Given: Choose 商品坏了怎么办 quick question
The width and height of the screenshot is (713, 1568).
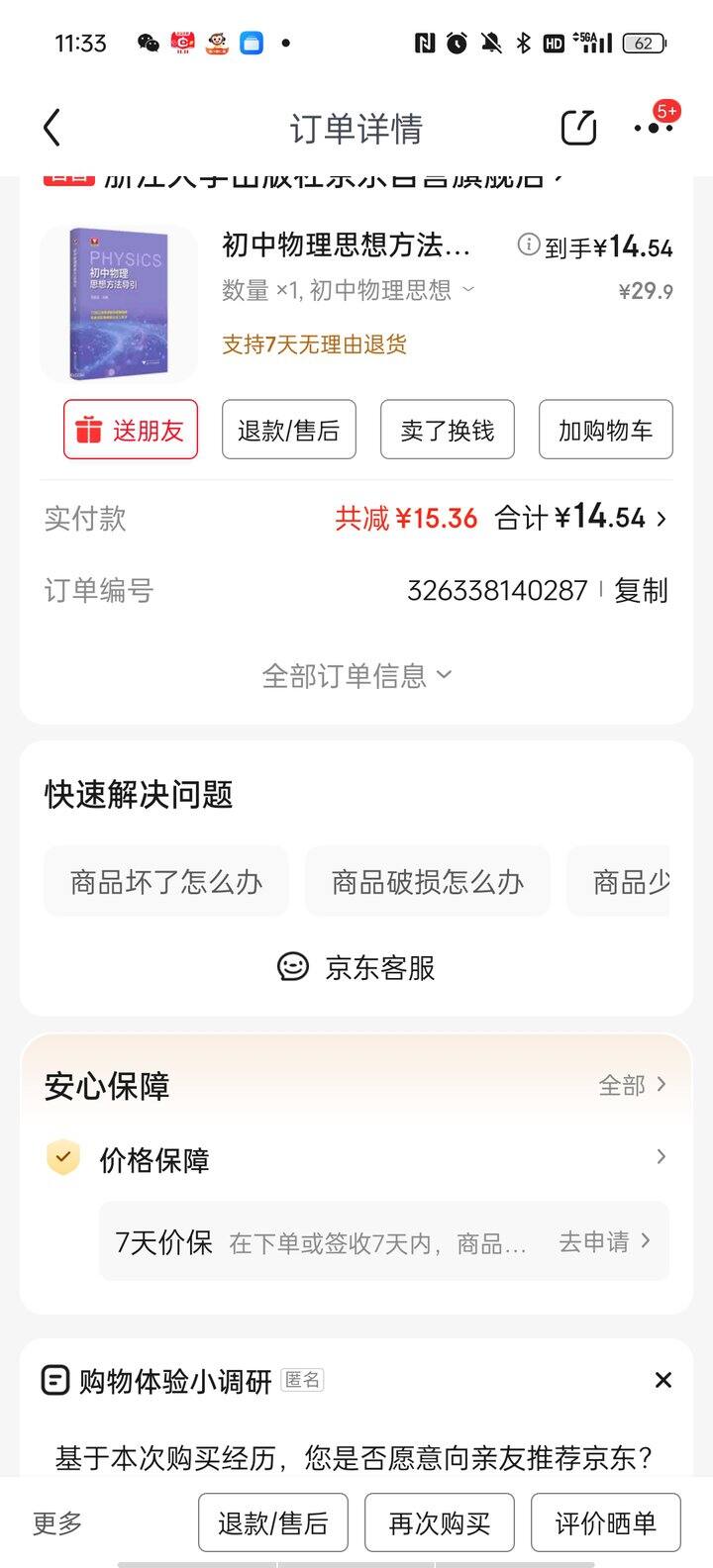Looking at the screenshot, I should tap(166, 881).
